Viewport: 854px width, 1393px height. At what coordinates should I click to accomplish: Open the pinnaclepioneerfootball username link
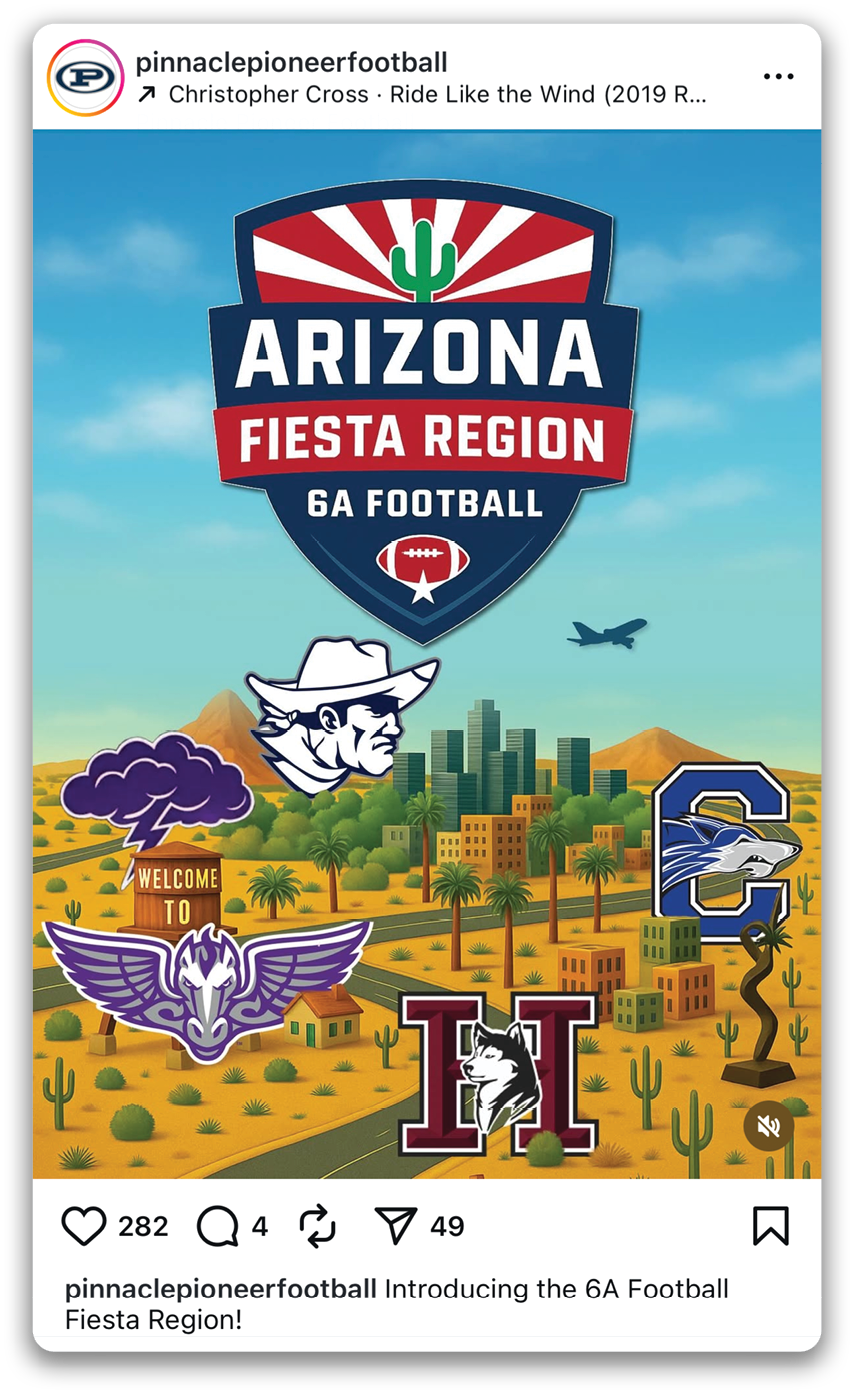click(291, 63)
